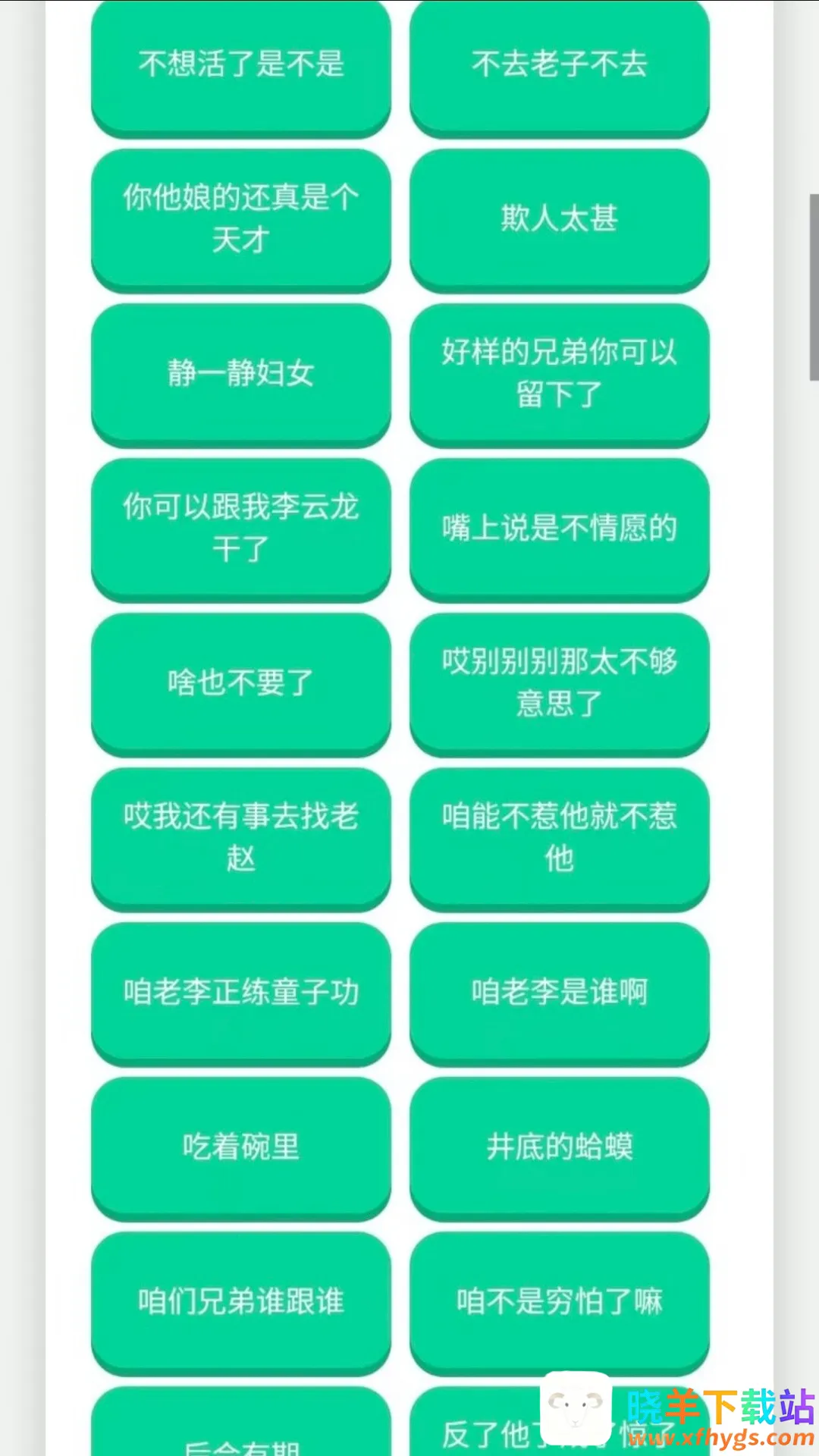Tap the 不去老子不去 button
Viewport: 819px width, 1456px height.
pyautogui.click(x=560, y=65)
